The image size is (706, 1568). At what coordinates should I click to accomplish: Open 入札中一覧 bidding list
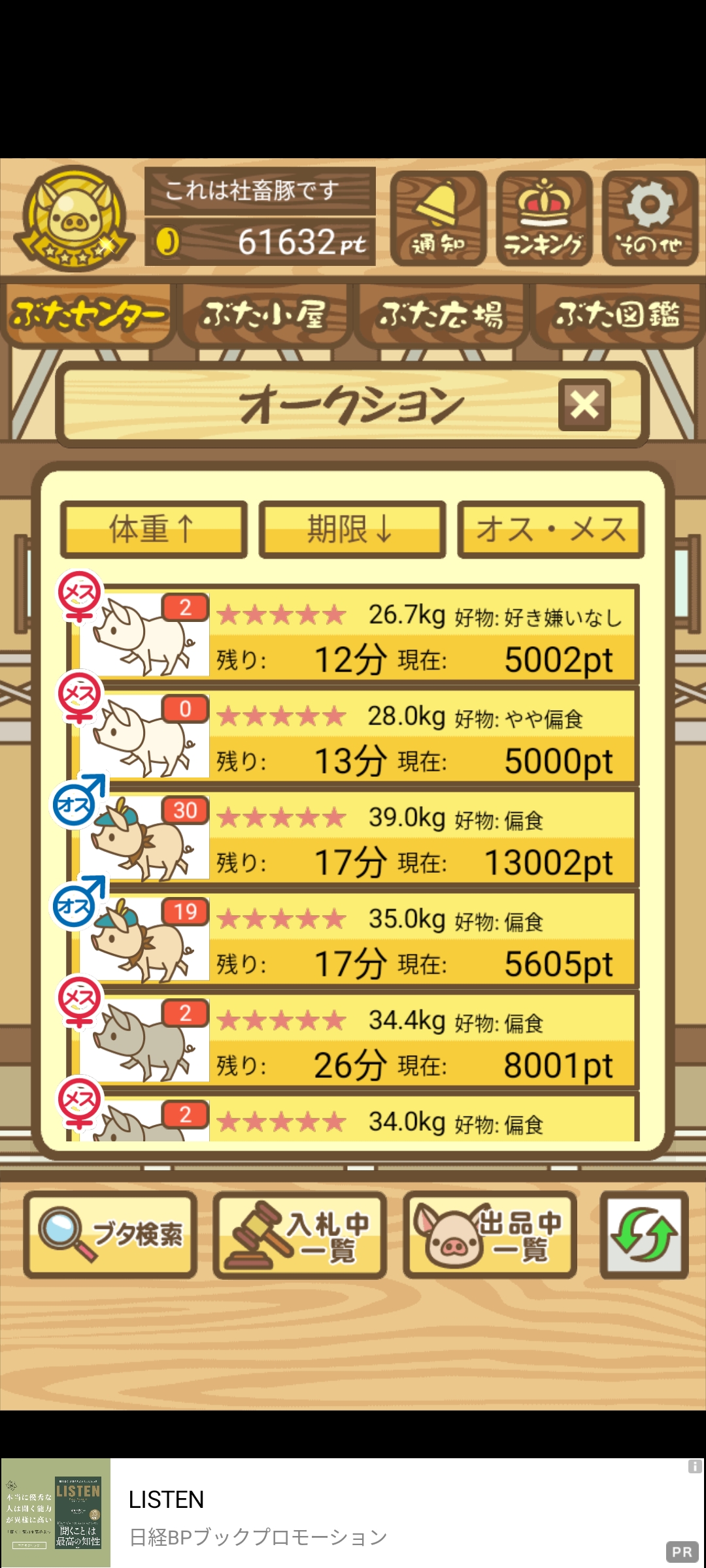pyautogui.click(x=300, y=1234)
